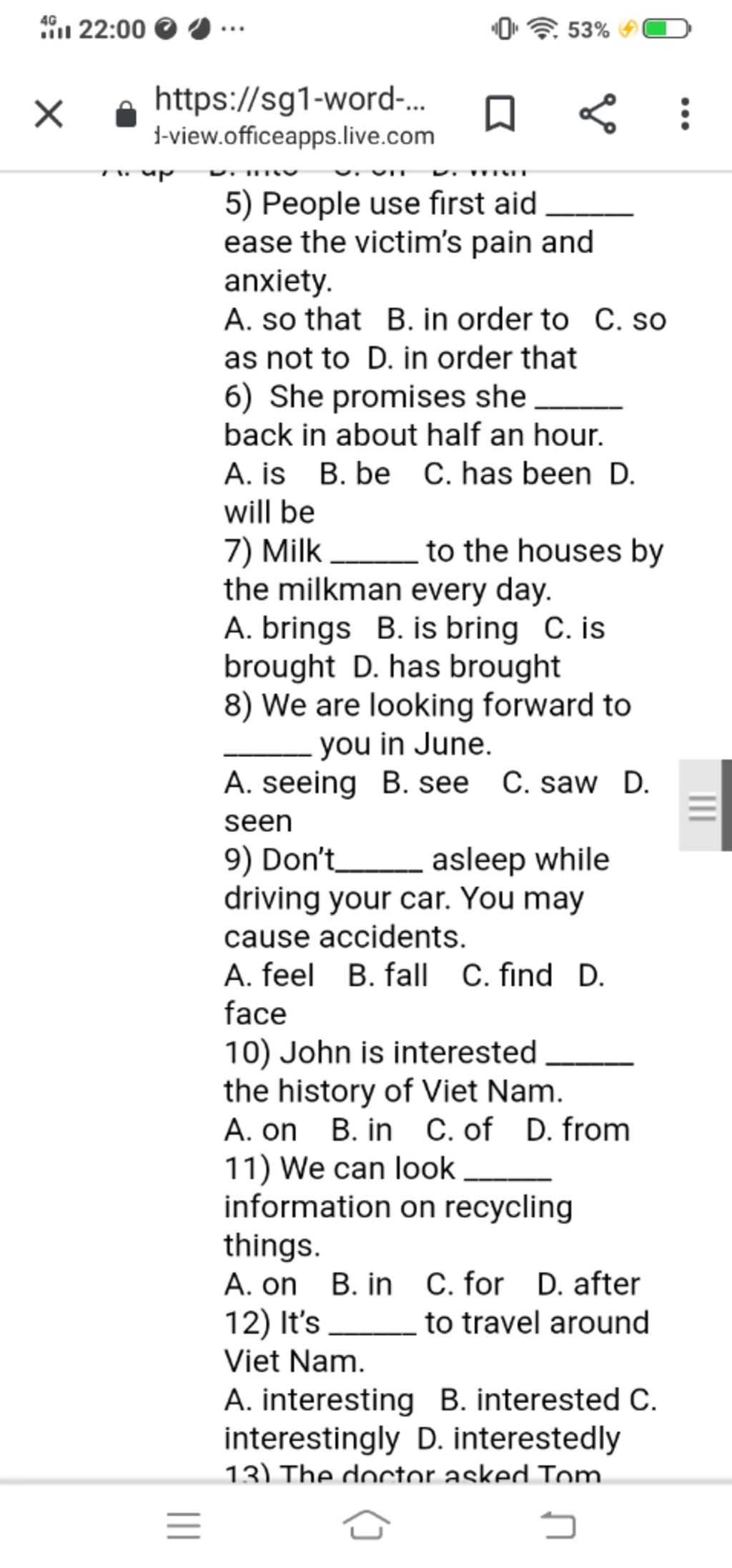
Task: Open the three-dot overflow menu
Action: (685, 114)
